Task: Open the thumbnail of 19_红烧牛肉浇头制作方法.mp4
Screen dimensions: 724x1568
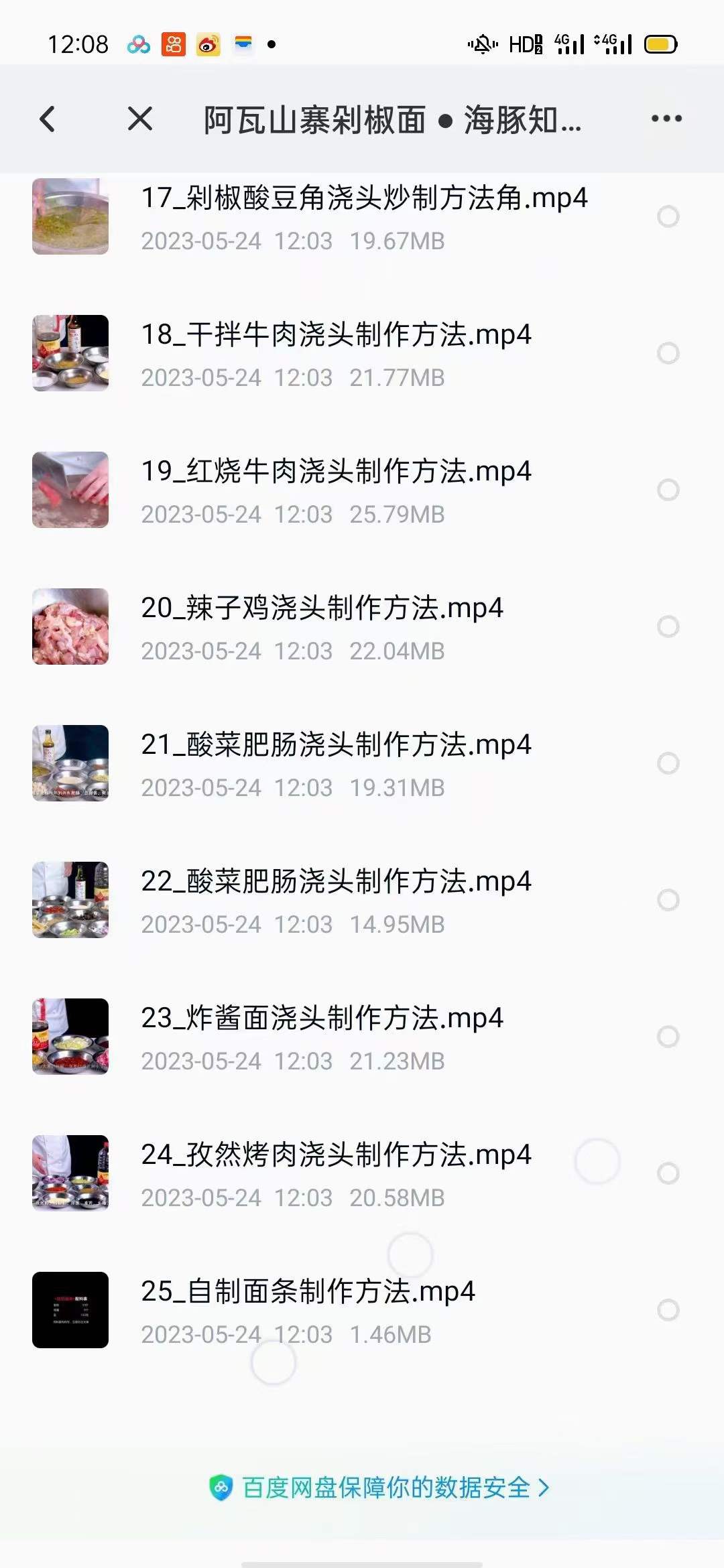Action: point(70,489)
